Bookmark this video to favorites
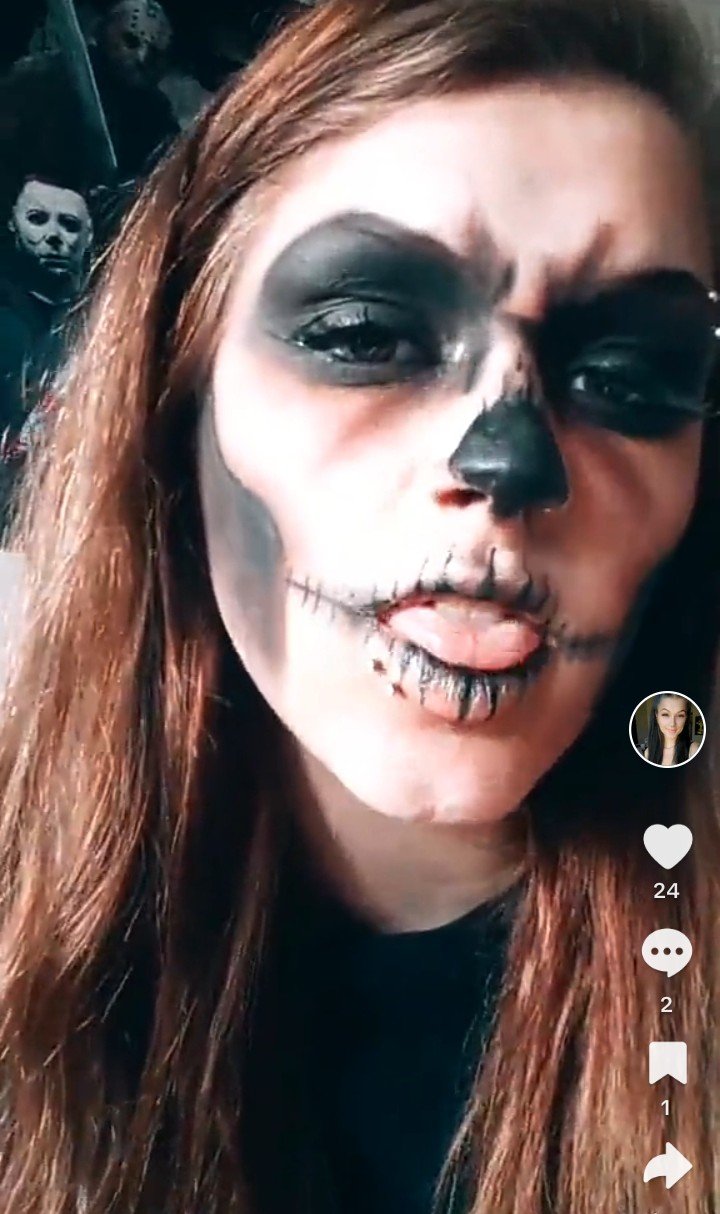Image resolution: width=720 pixels, height=1214 pixels. pos(667,1062)
